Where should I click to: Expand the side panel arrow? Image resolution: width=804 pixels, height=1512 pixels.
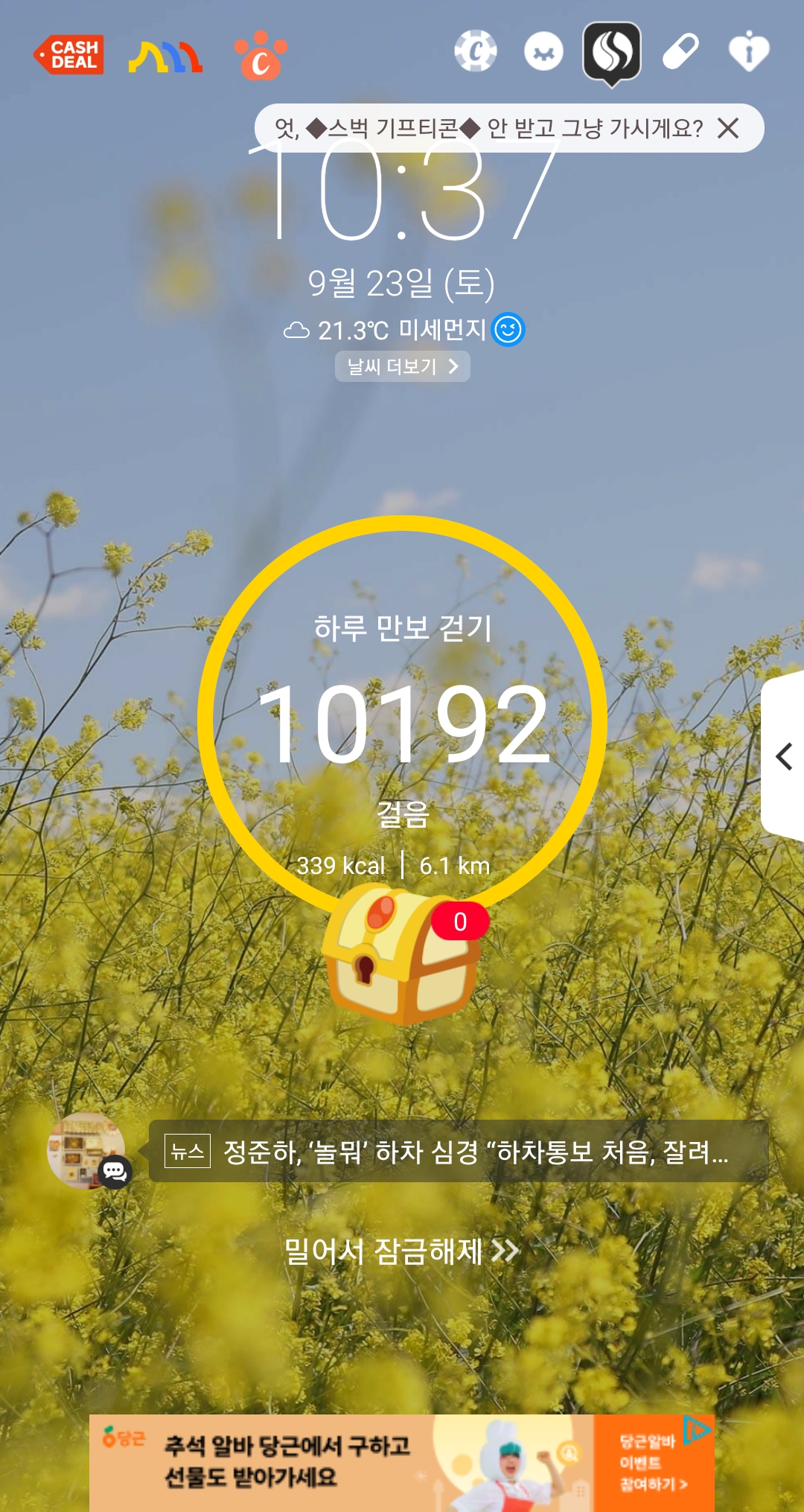click(784, 756)
